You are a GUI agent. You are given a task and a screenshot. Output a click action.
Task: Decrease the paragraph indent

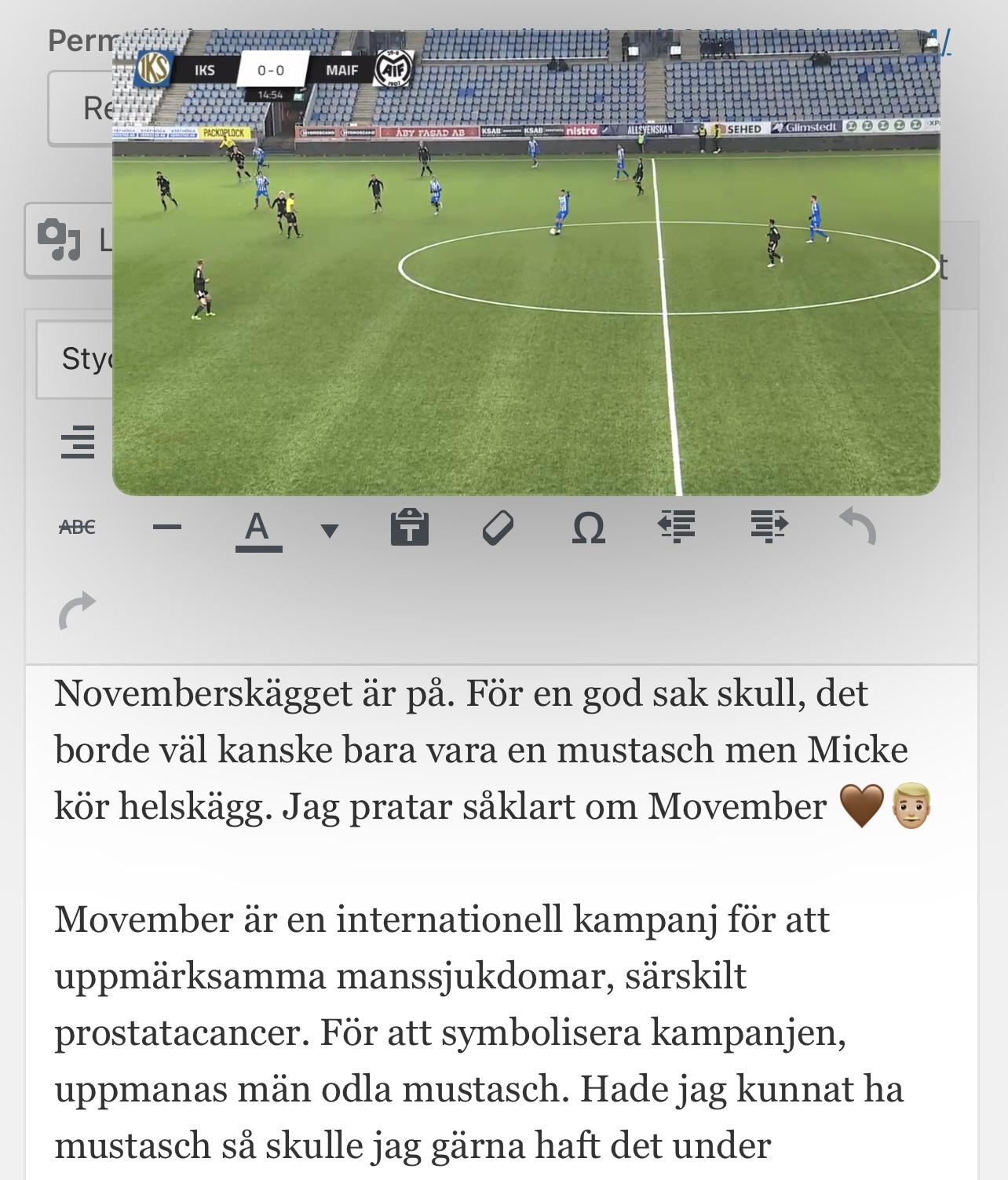pyautogui.click(x=677, y=526)
